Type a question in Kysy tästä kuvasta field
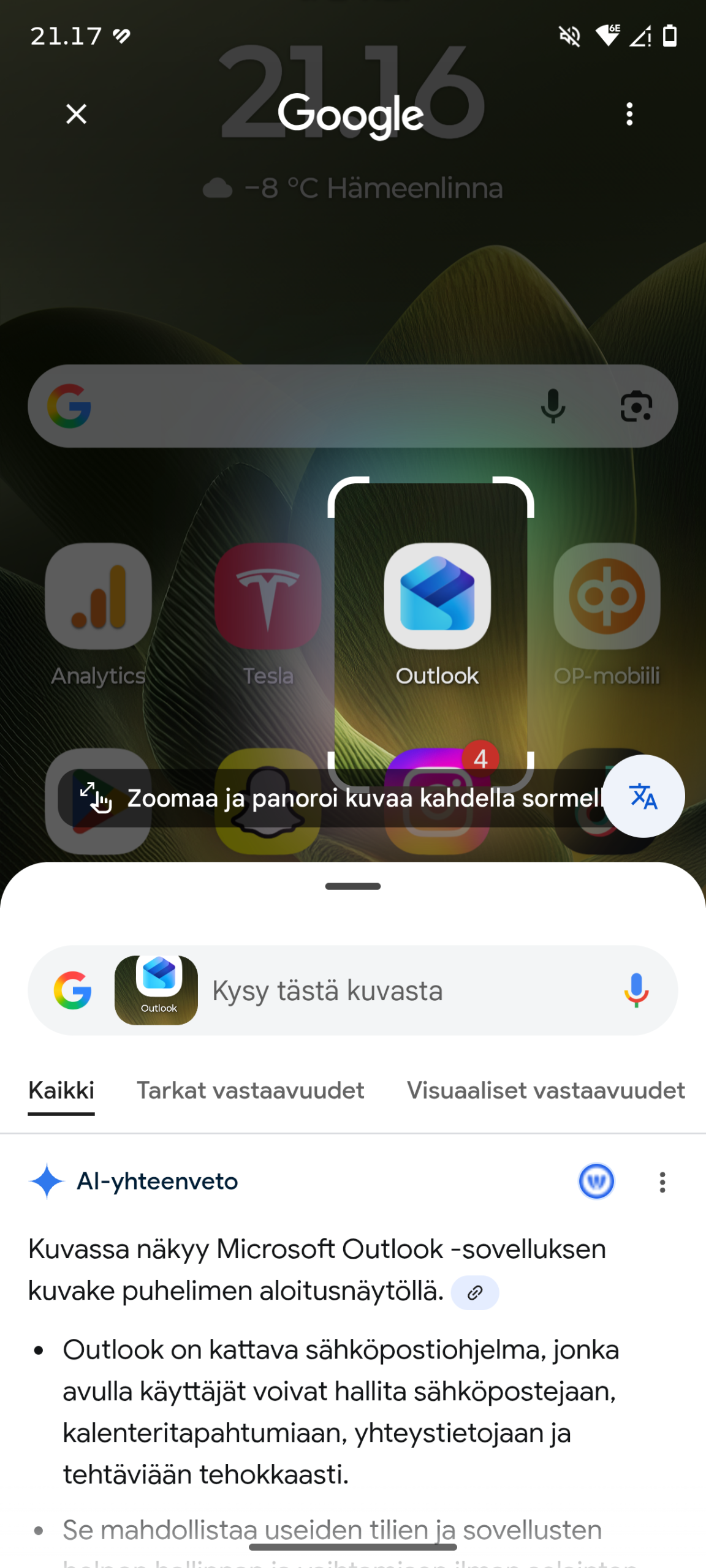Viewport: 706px width, 1568px height. pos(404,990)
